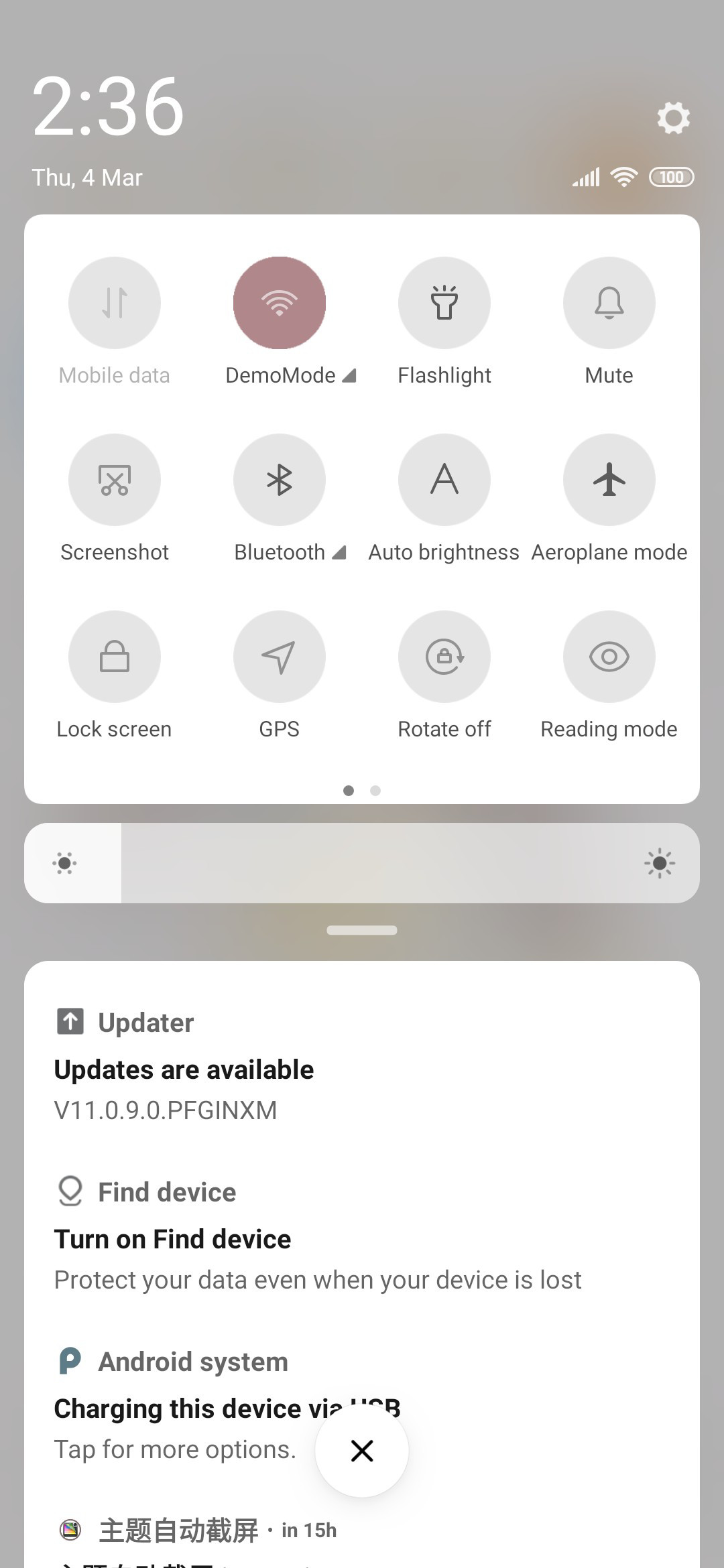Open the Android system USB charging notification
724x1568 pixels.
[x=362, y=1404]
